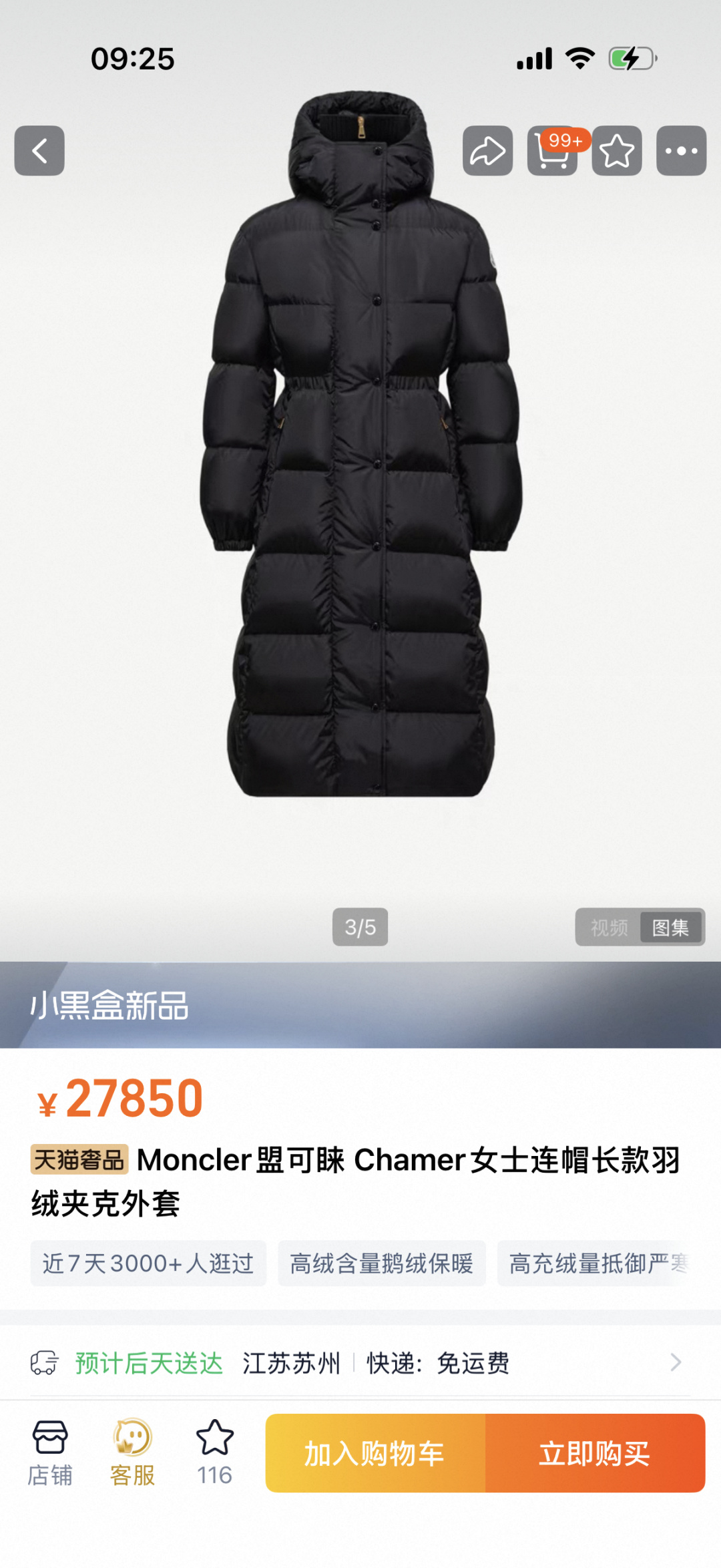View the product image of the coat
The width and height of the screenshot is (721, 1568).
(x=360, y=467)
